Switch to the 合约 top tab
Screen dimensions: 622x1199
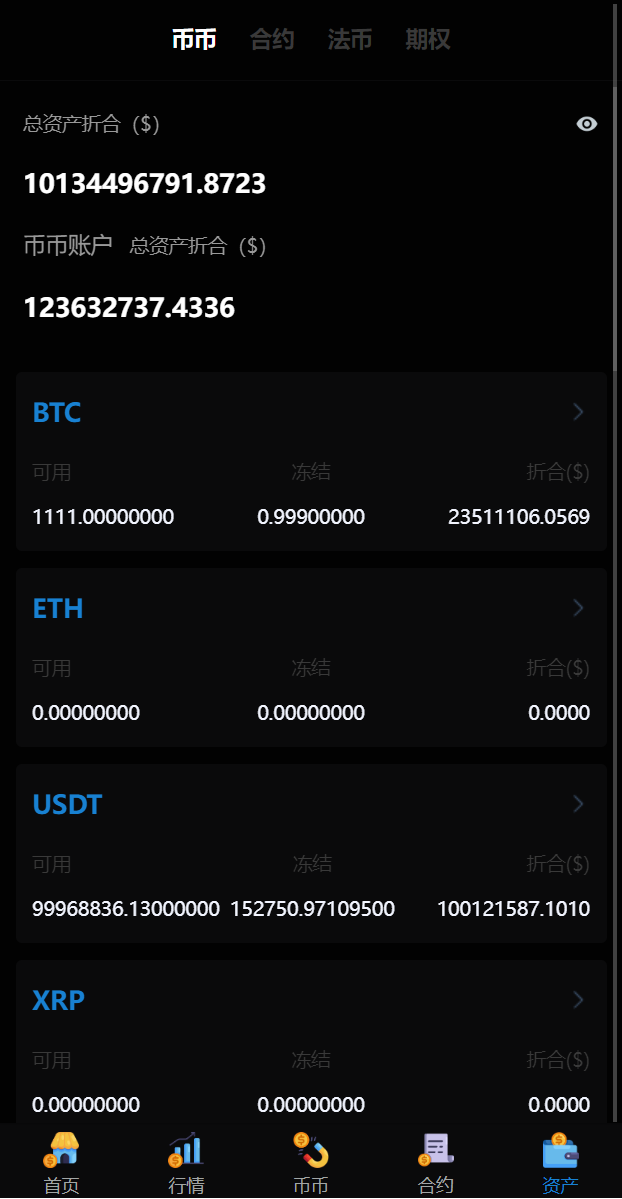click(x=272, y=40)
